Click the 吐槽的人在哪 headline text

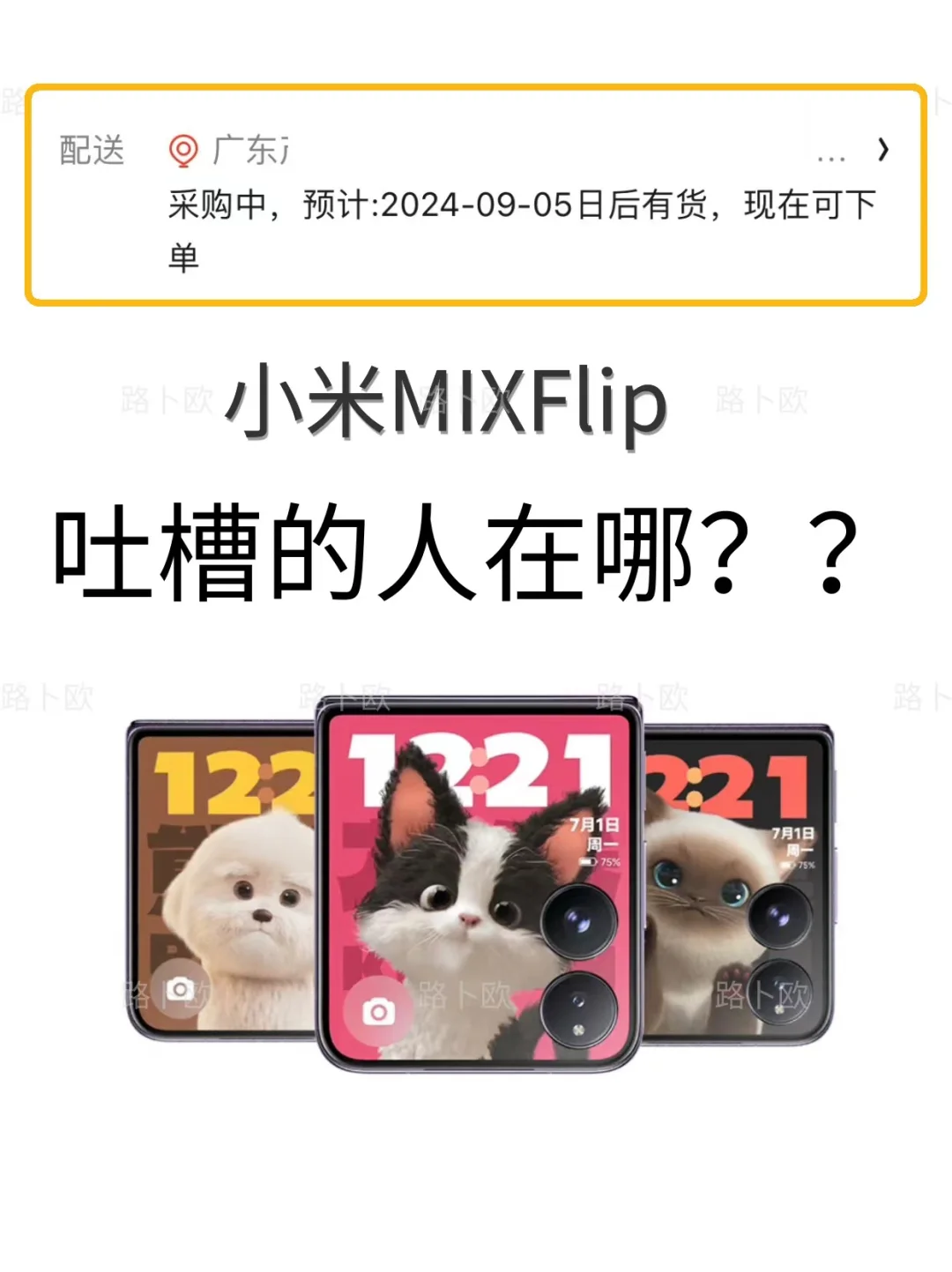458,552
